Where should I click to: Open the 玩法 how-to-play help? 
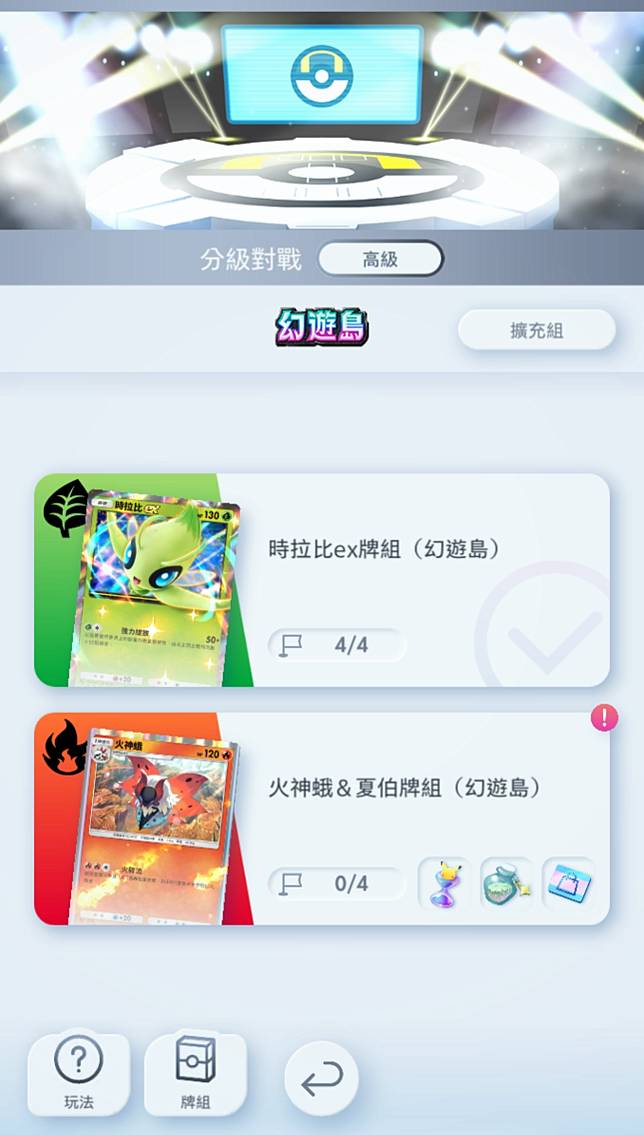(x=79, y=1073)
